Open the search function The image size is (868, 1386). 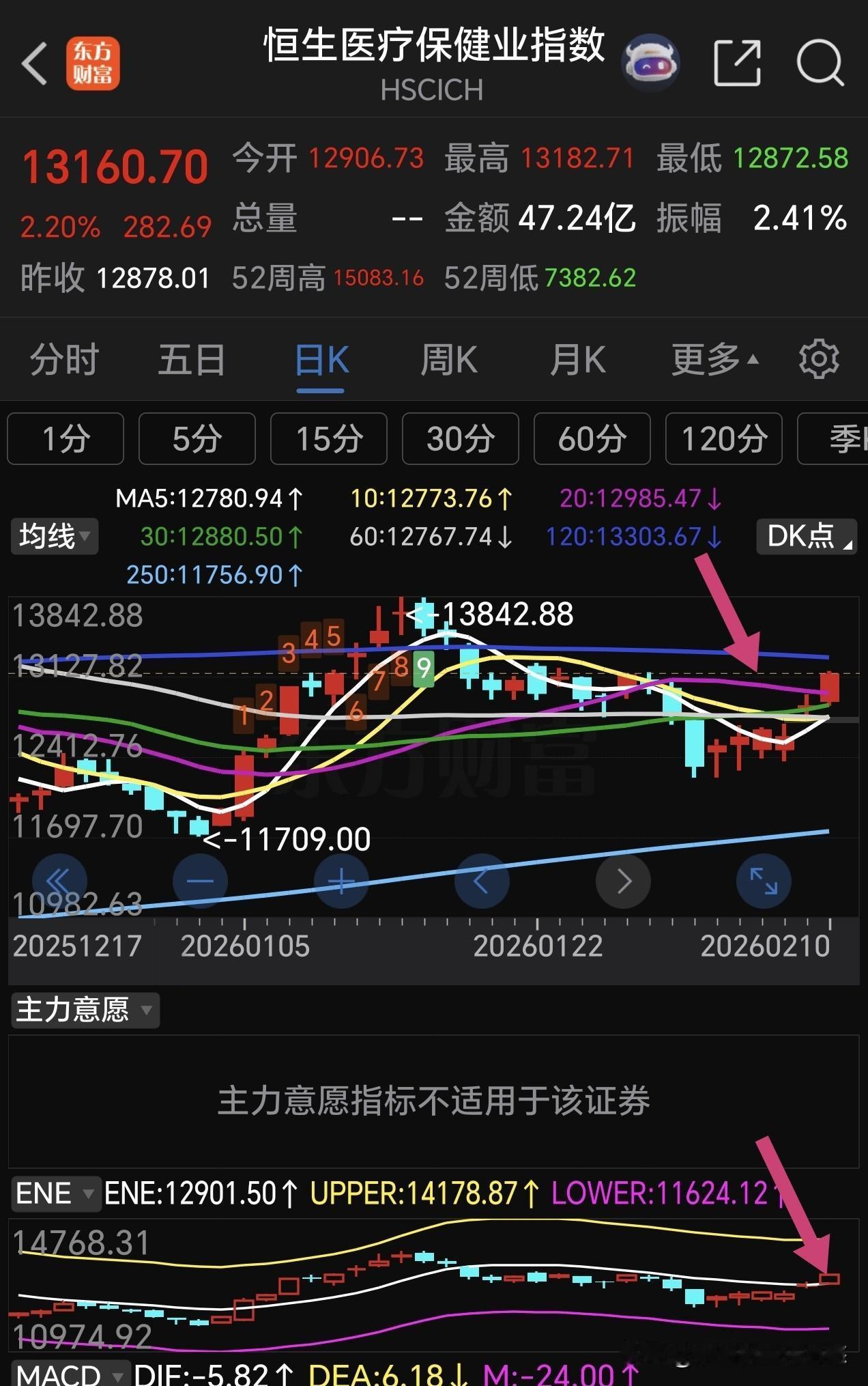[821, 62]
